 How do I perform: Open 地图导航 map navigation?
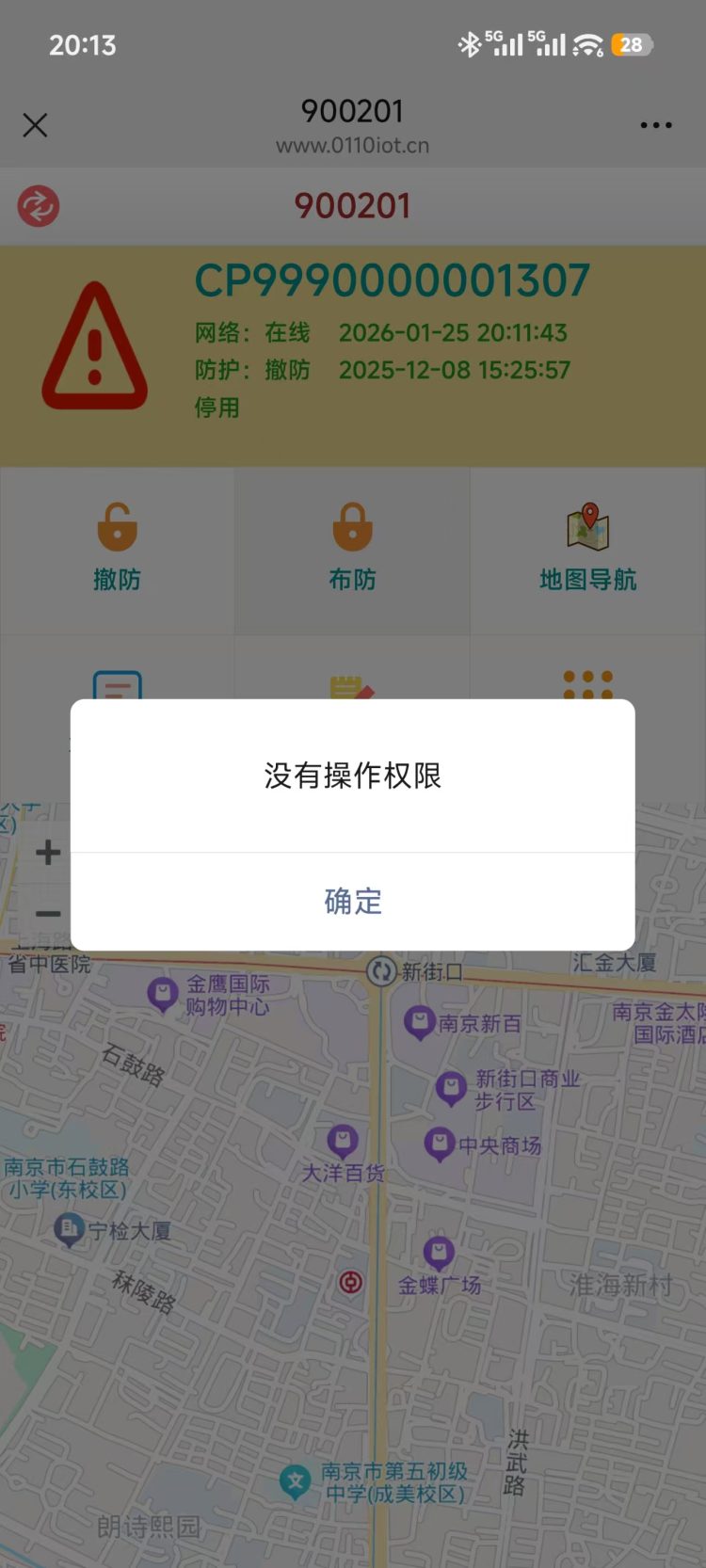click(587, 549)
